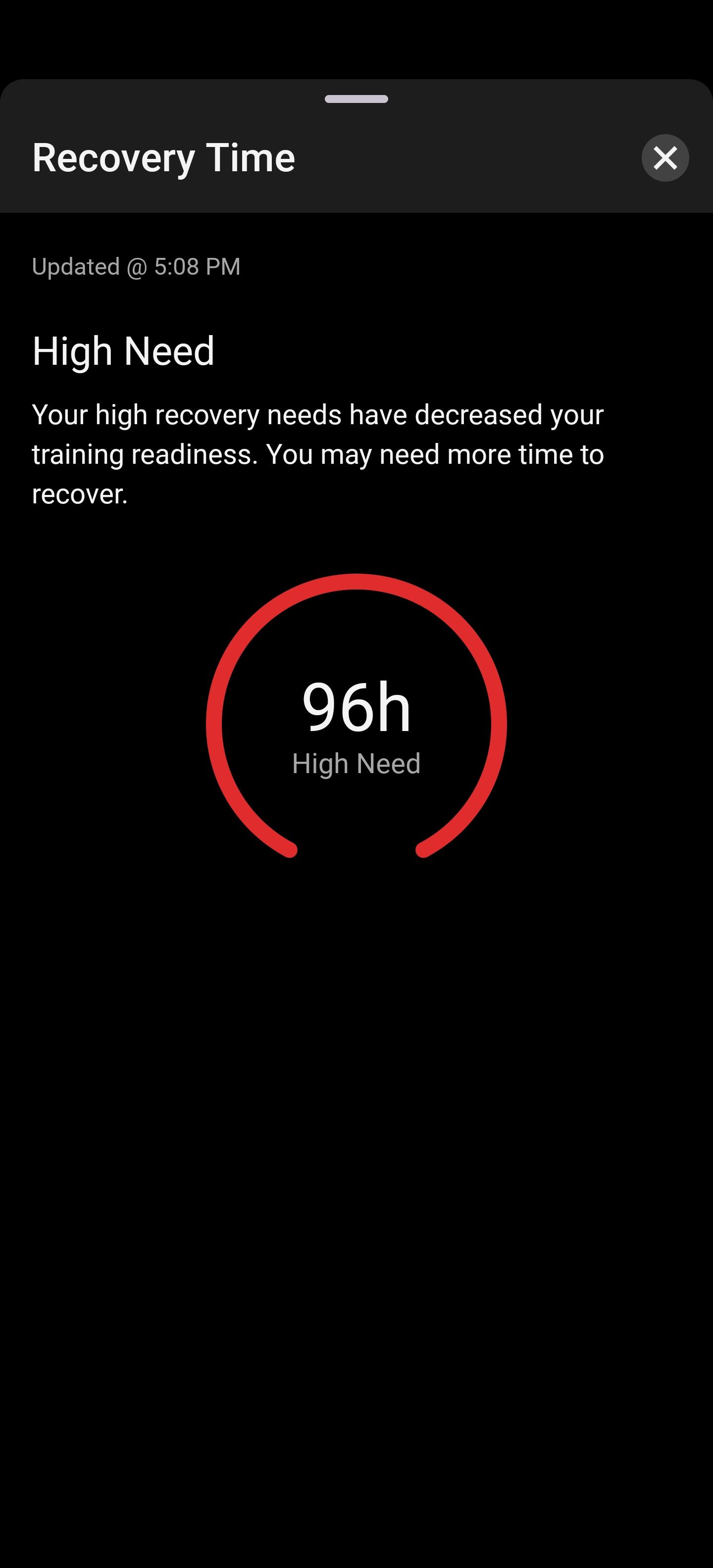Image resolution: width=713 pixels, height=1568 pixels.
Task: Tap the sheet's drag handle
Action: [356, 99]
